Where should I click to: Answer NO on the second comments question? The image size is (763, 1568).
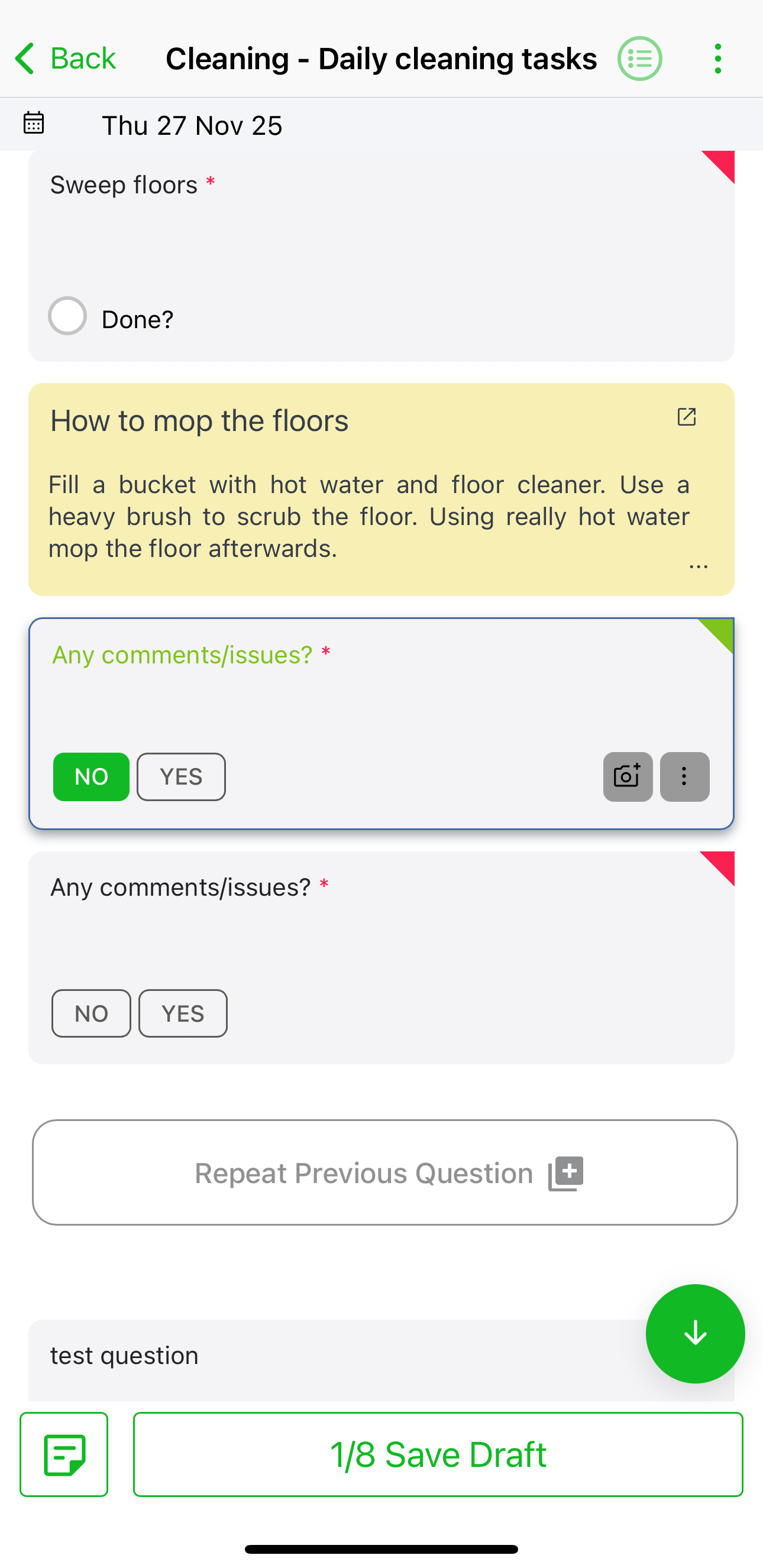91,1013
